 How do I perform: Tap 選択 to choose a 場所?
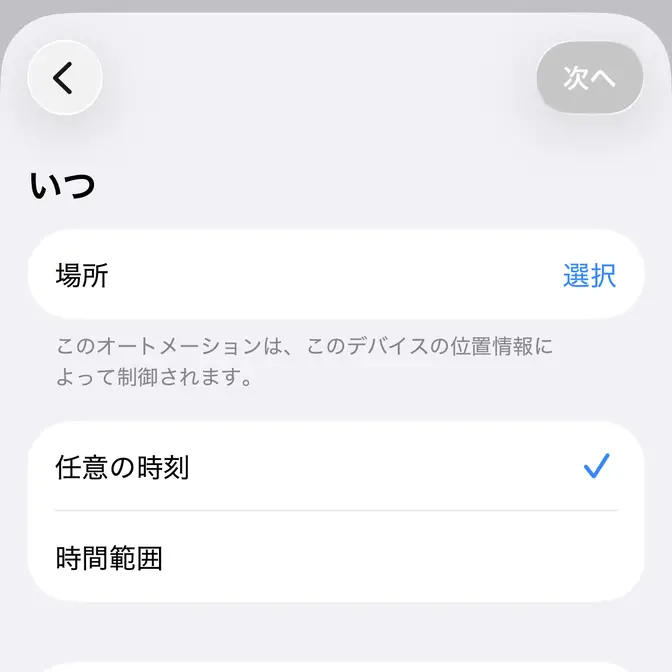click(589, 275)
